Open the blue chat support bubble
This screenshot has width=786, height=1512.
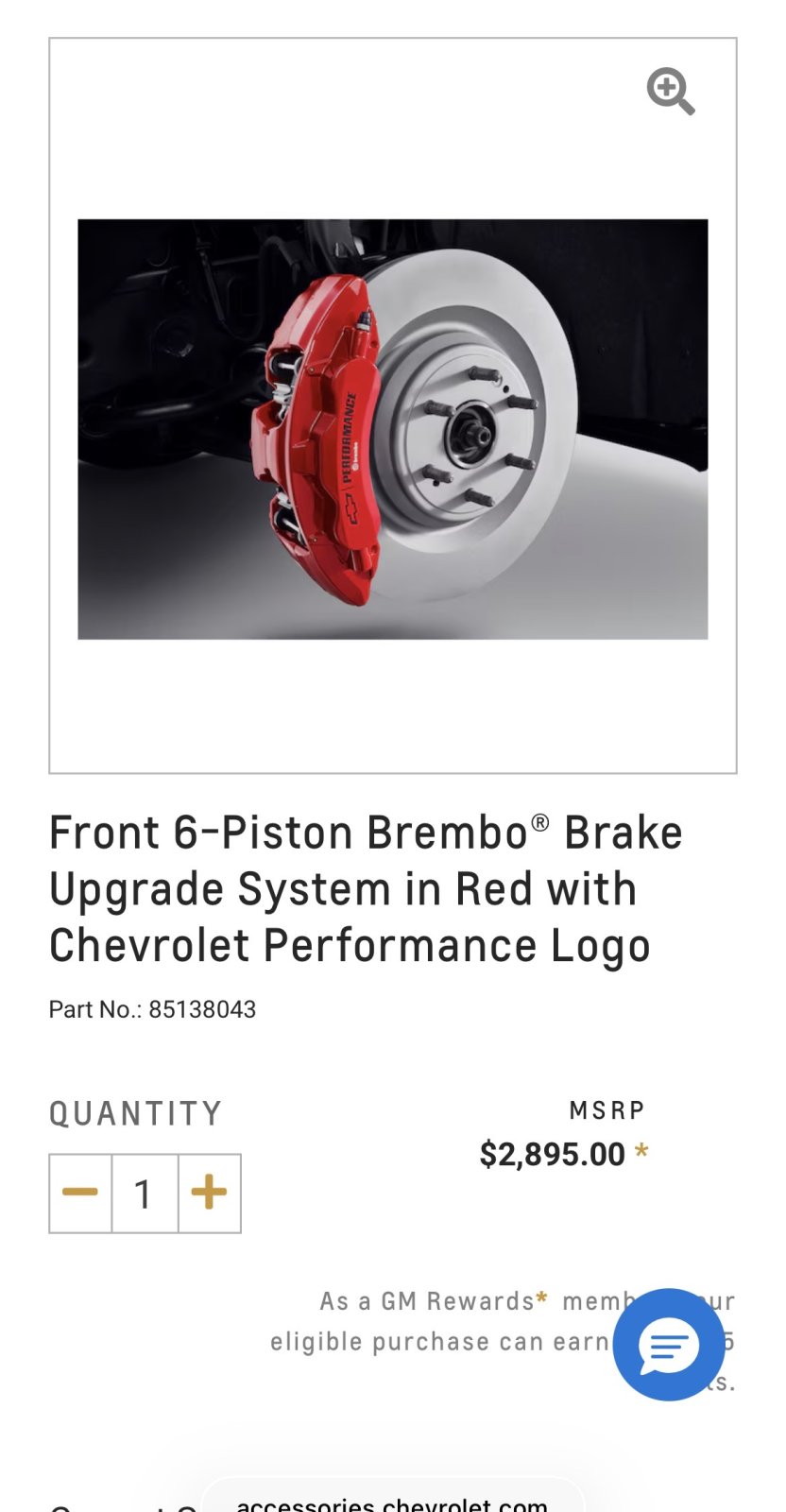click(x=669, y=1344)
